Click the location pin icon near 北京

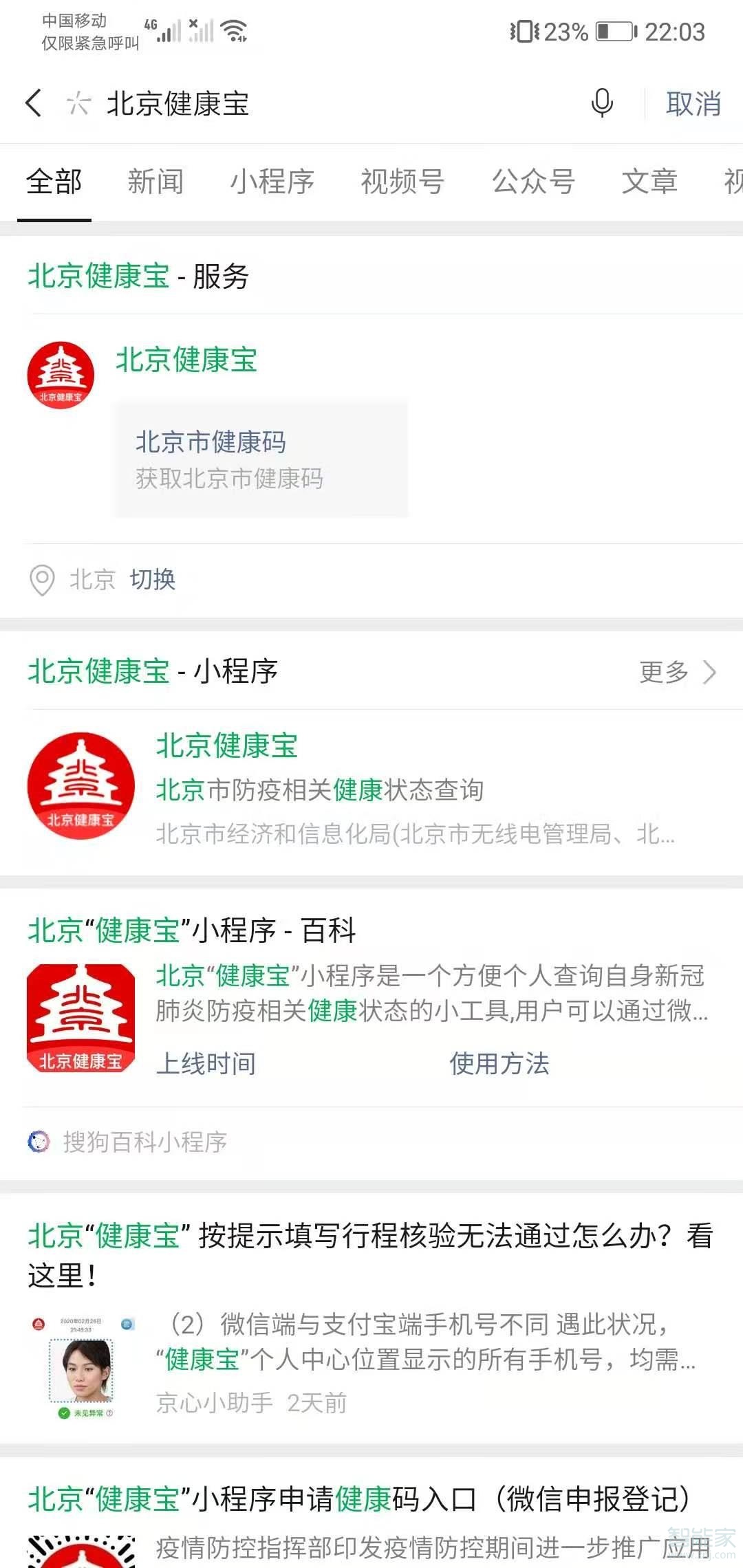pyautogui.click(x=43, y=580)
